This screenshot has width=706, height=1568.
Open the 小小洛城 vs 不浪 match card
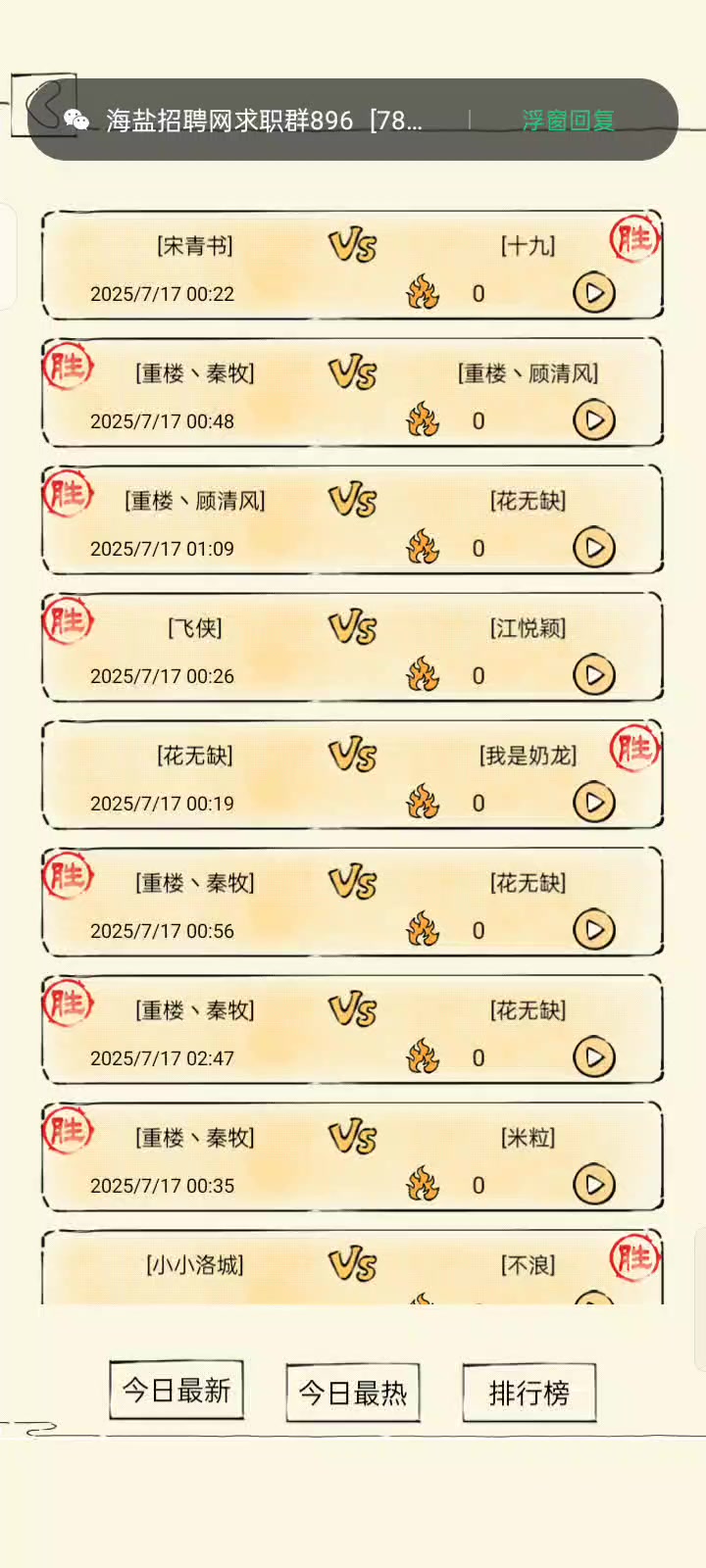coord(353,1267)
